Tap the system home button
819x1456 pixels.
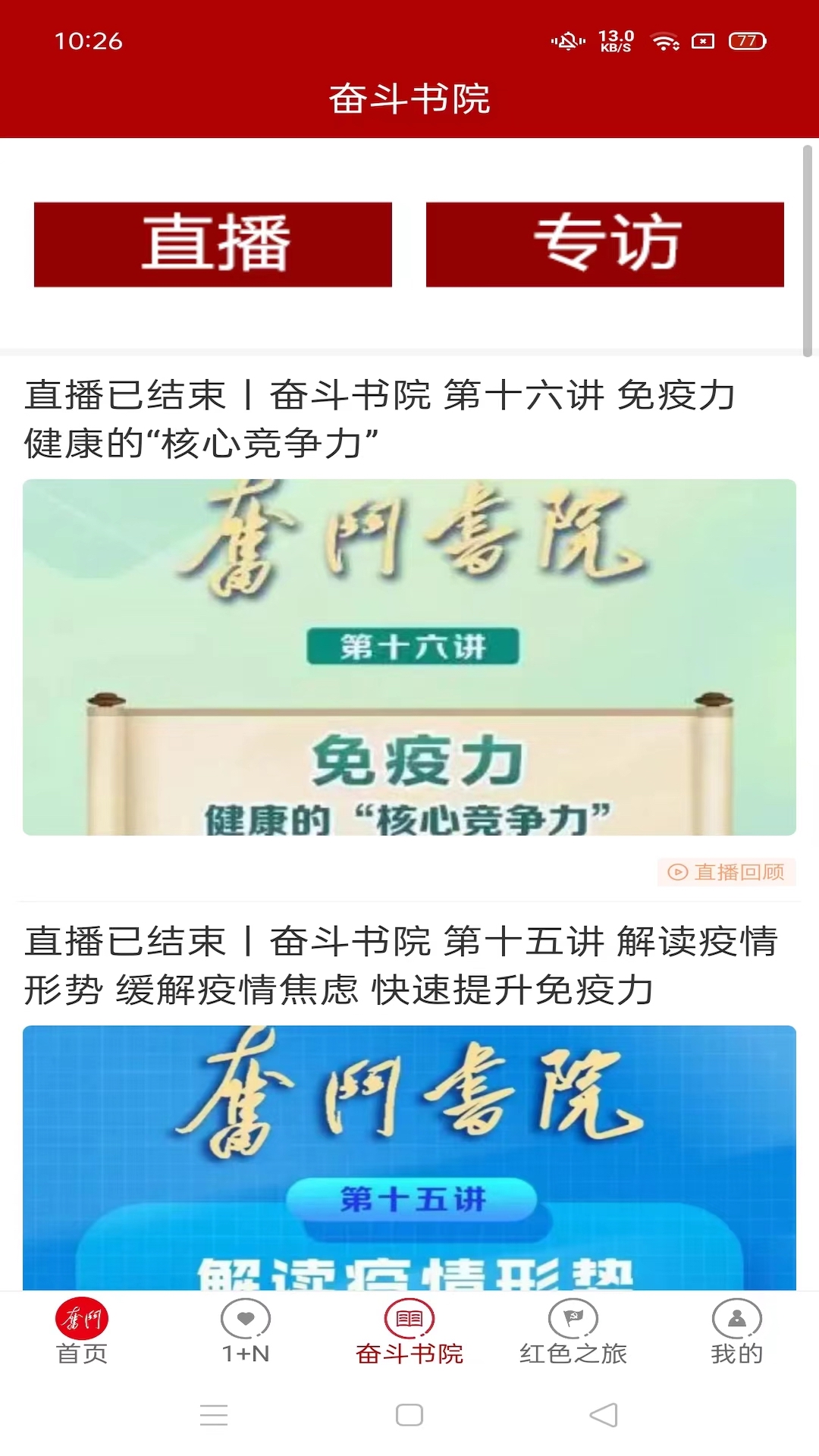(409, 1415)
